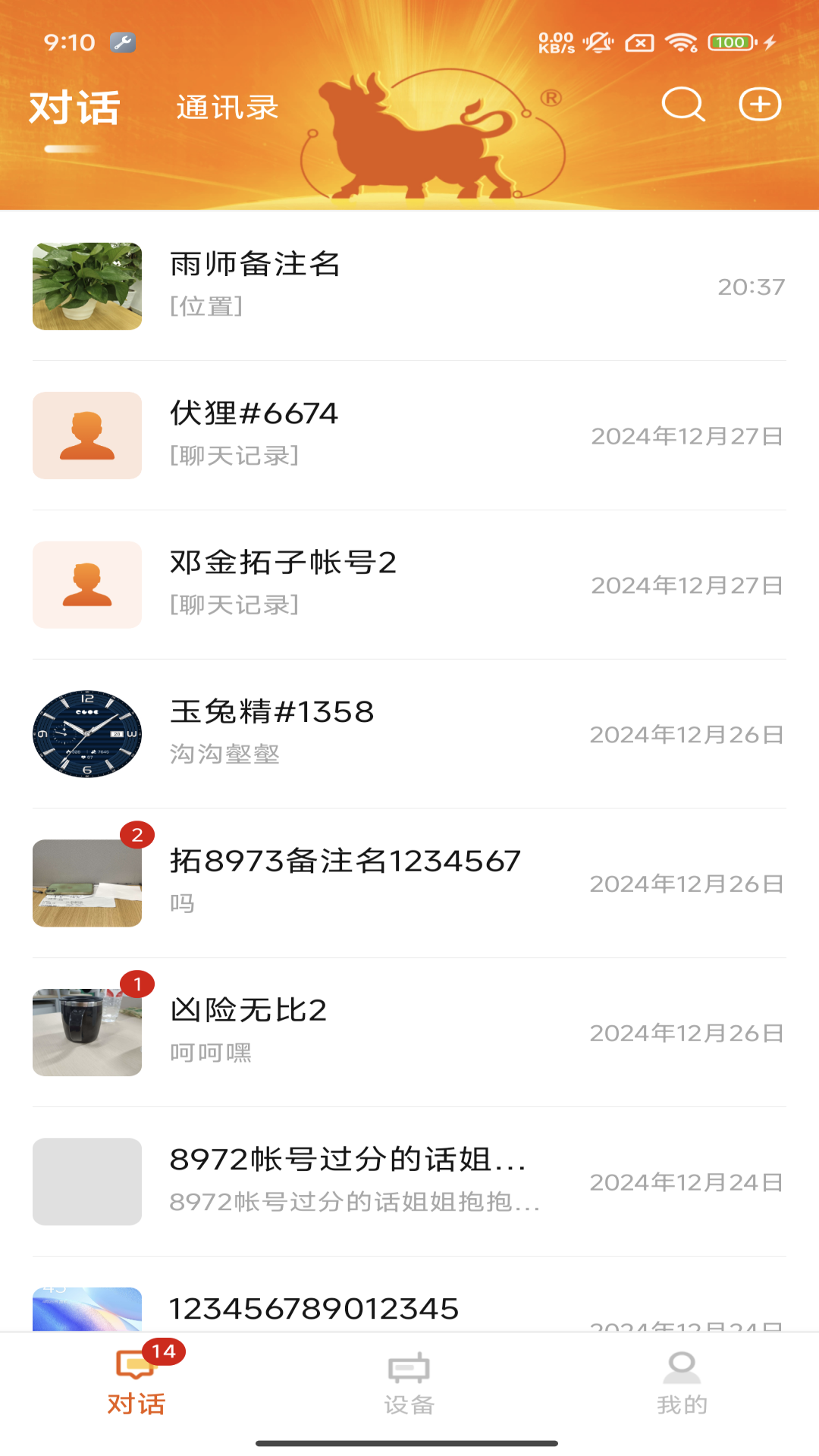This screenshot has height=1456, width=819.
Task: Tap the plus icon to add a contact
Action: [x=760, y=105]
